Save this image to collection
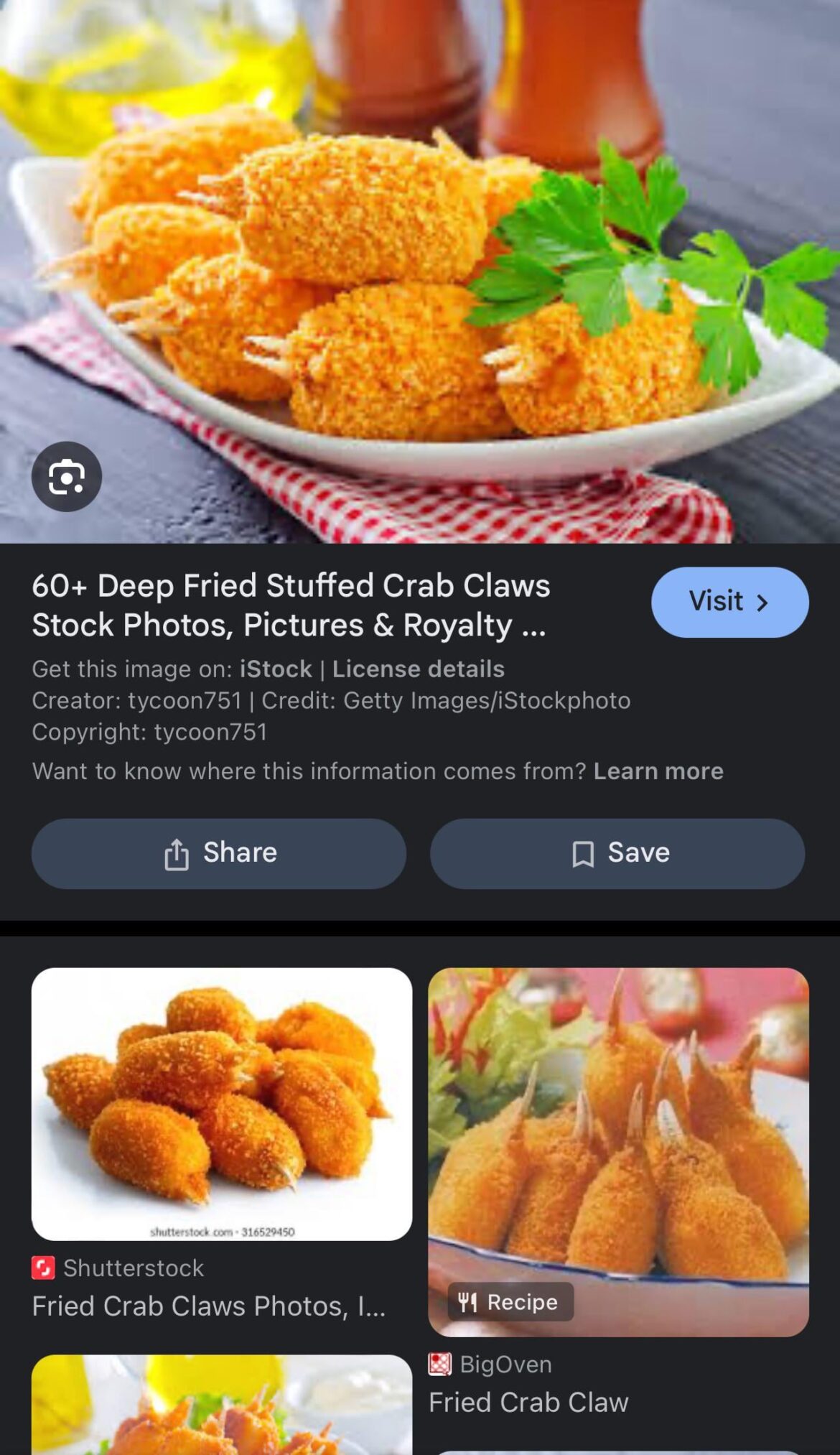Viewport: 840px width, 1455px height. (x=617, y=853)
